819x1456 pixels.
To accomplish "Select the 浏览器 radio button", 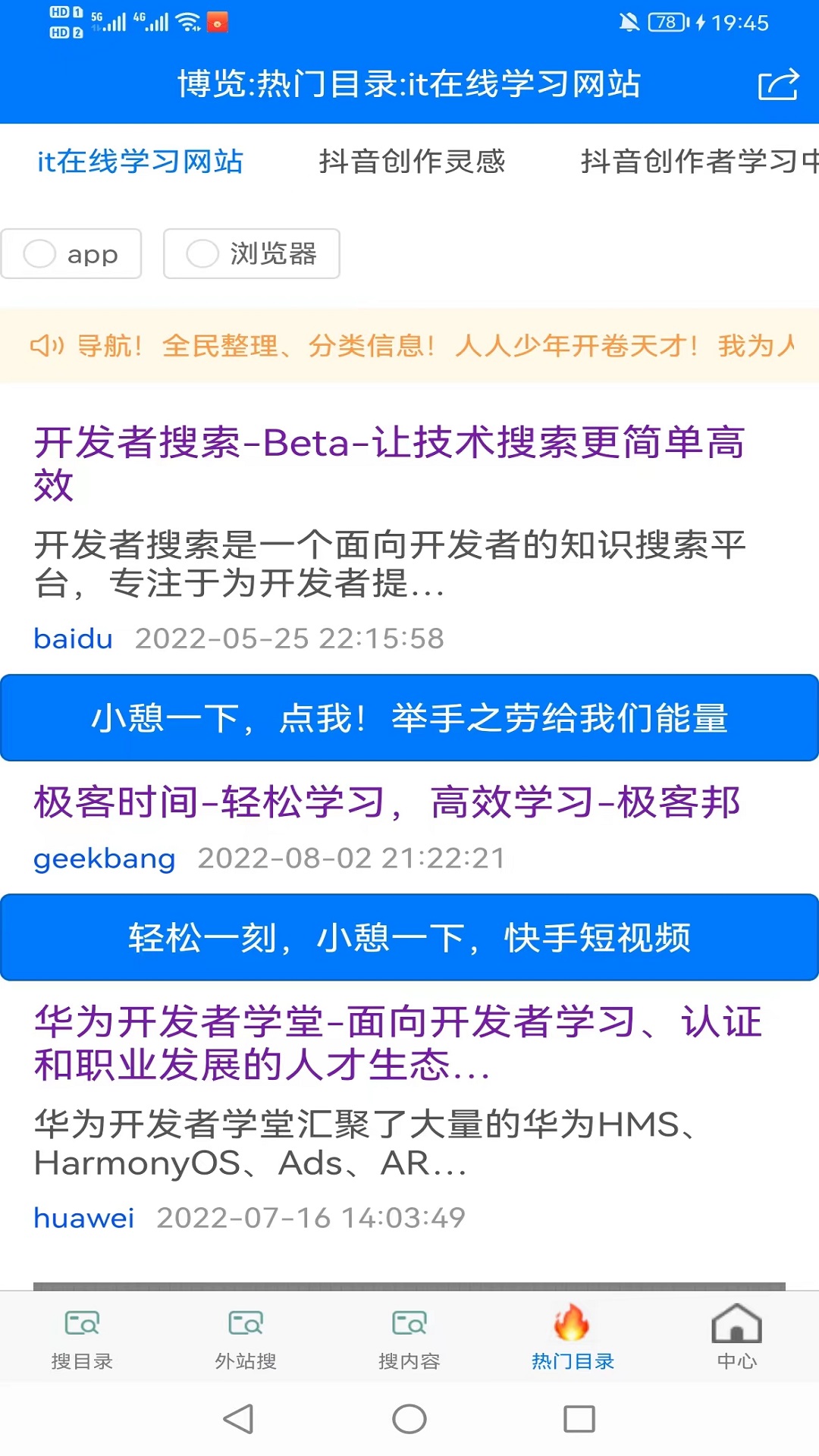I will [202, 254].
